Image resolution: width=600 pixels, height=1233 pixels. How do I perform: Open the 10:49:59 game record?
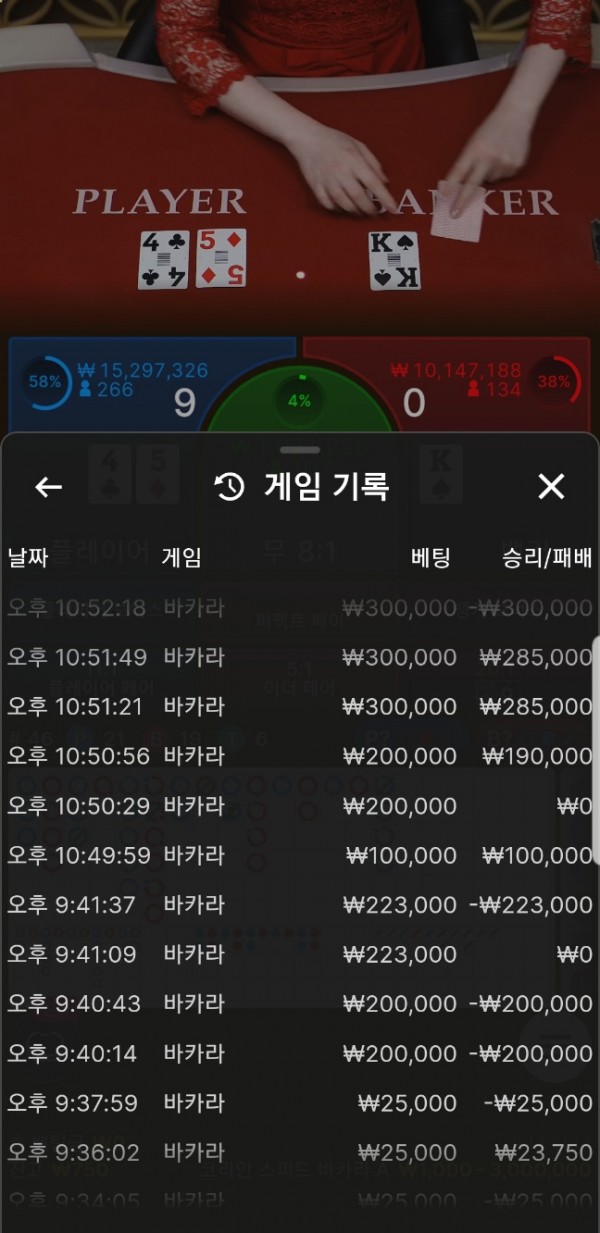click(x=300, y=855)
